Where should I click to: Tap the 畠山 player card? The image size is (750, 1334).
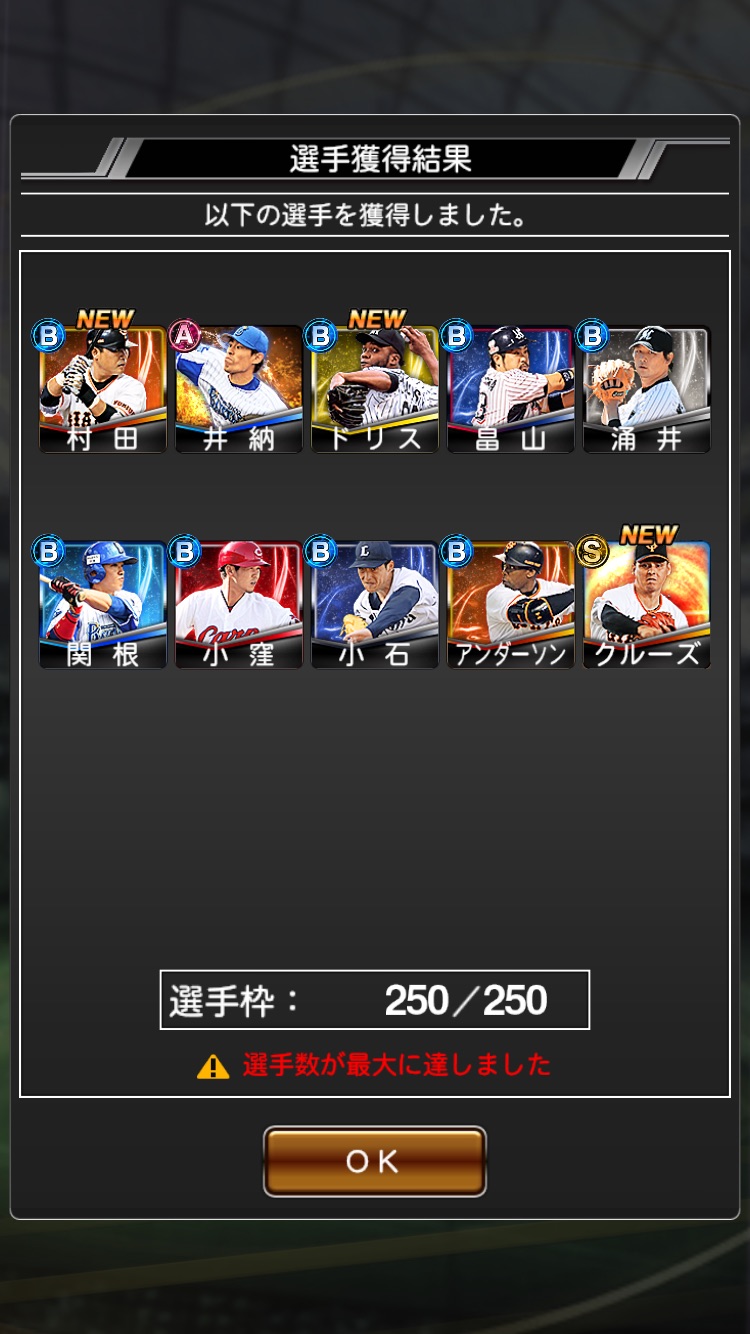point(511,389)
